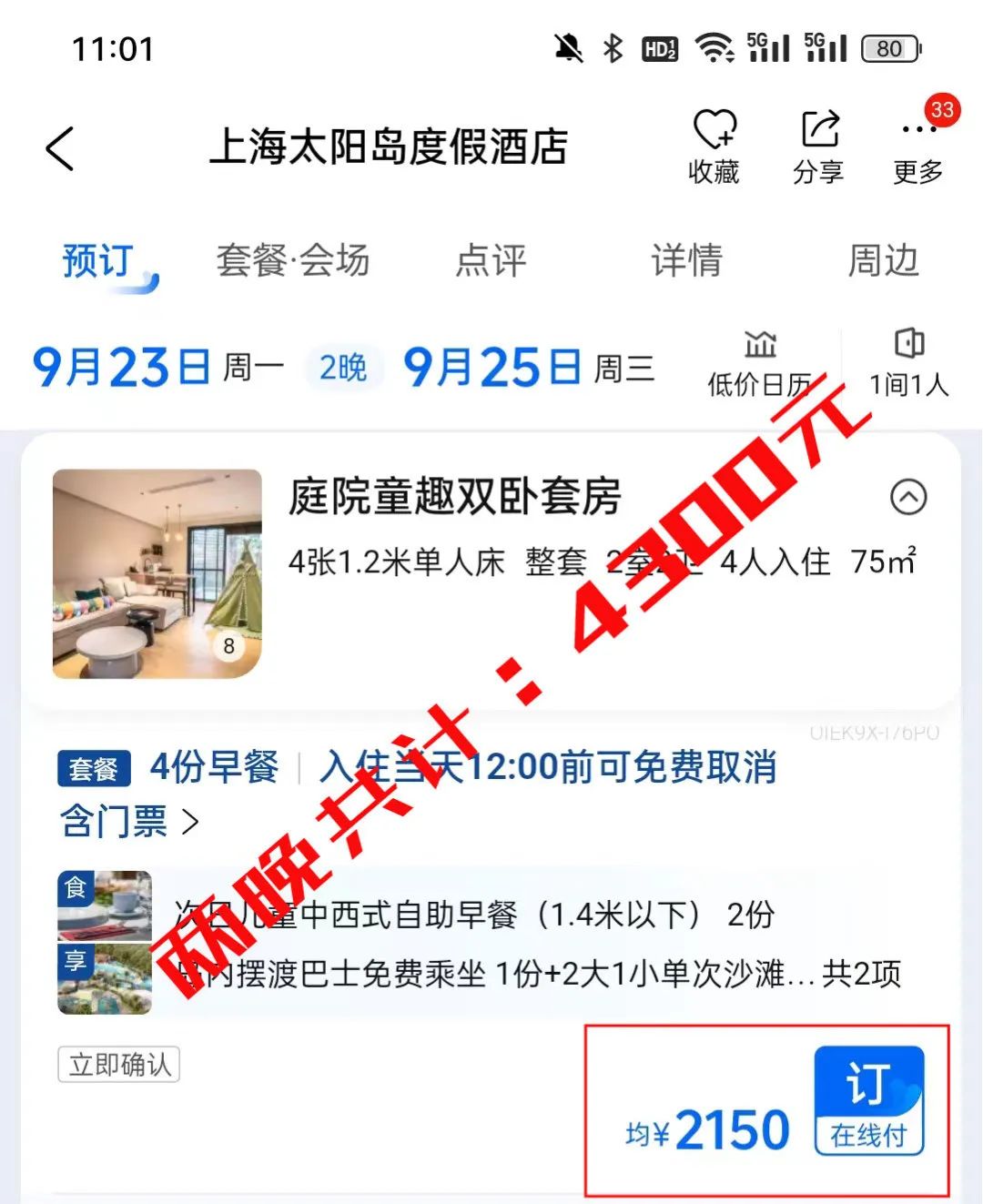Open the 周边 tab
This screenshot has height=1204, width=983.
(x=883, y=261)
